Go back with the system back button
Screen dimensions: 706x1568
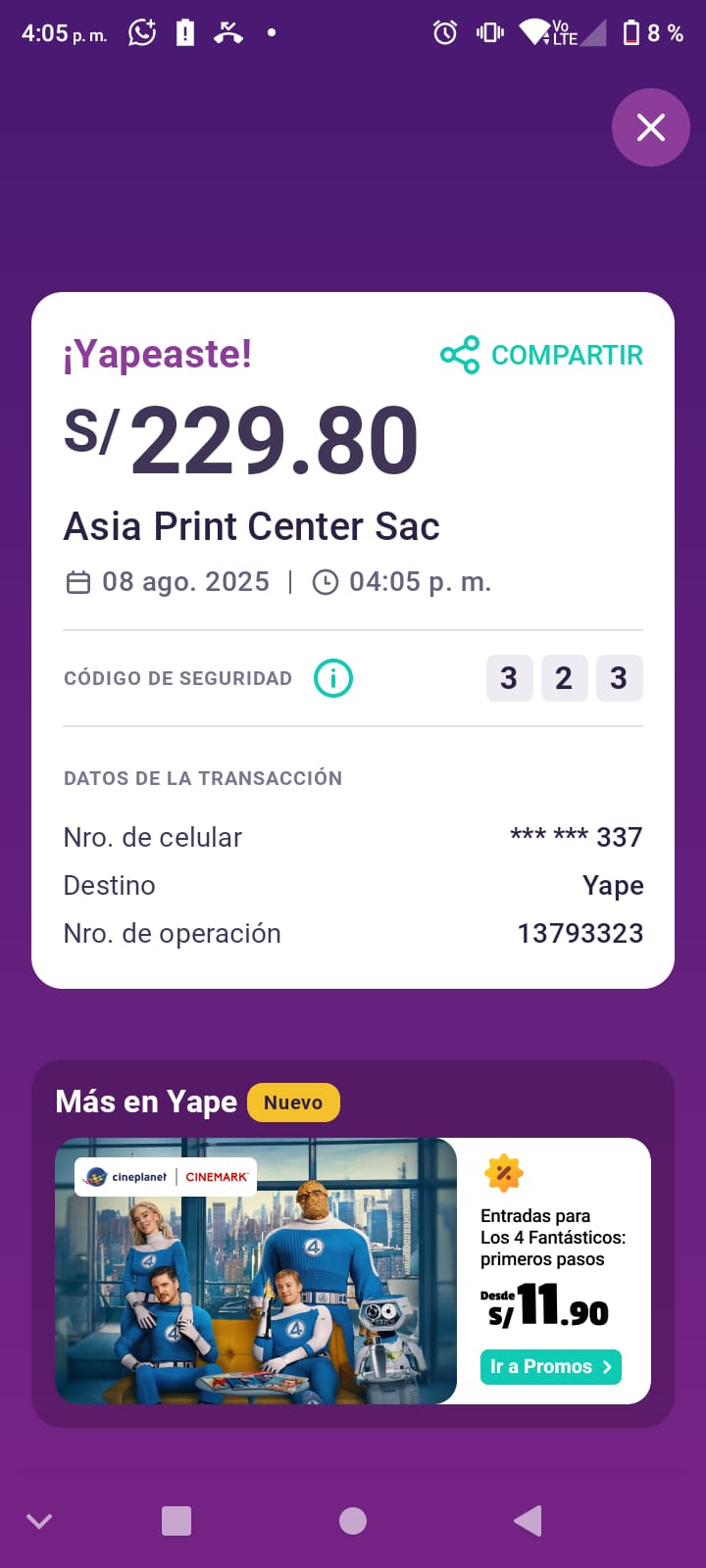[x=529, y=1521]
